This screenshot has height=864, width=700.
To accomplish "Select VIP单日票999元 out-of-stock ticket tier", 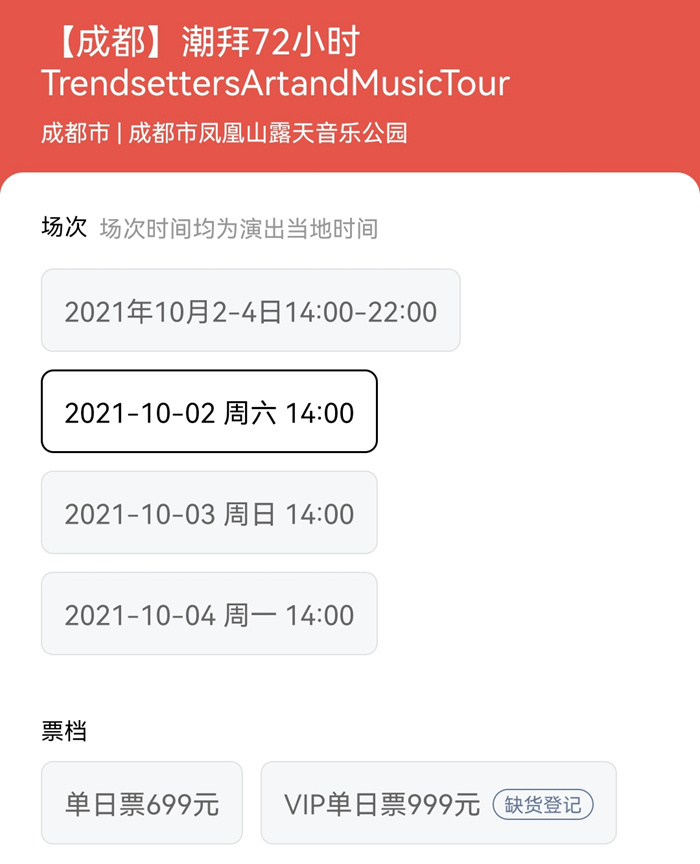I will click(438, 803).
